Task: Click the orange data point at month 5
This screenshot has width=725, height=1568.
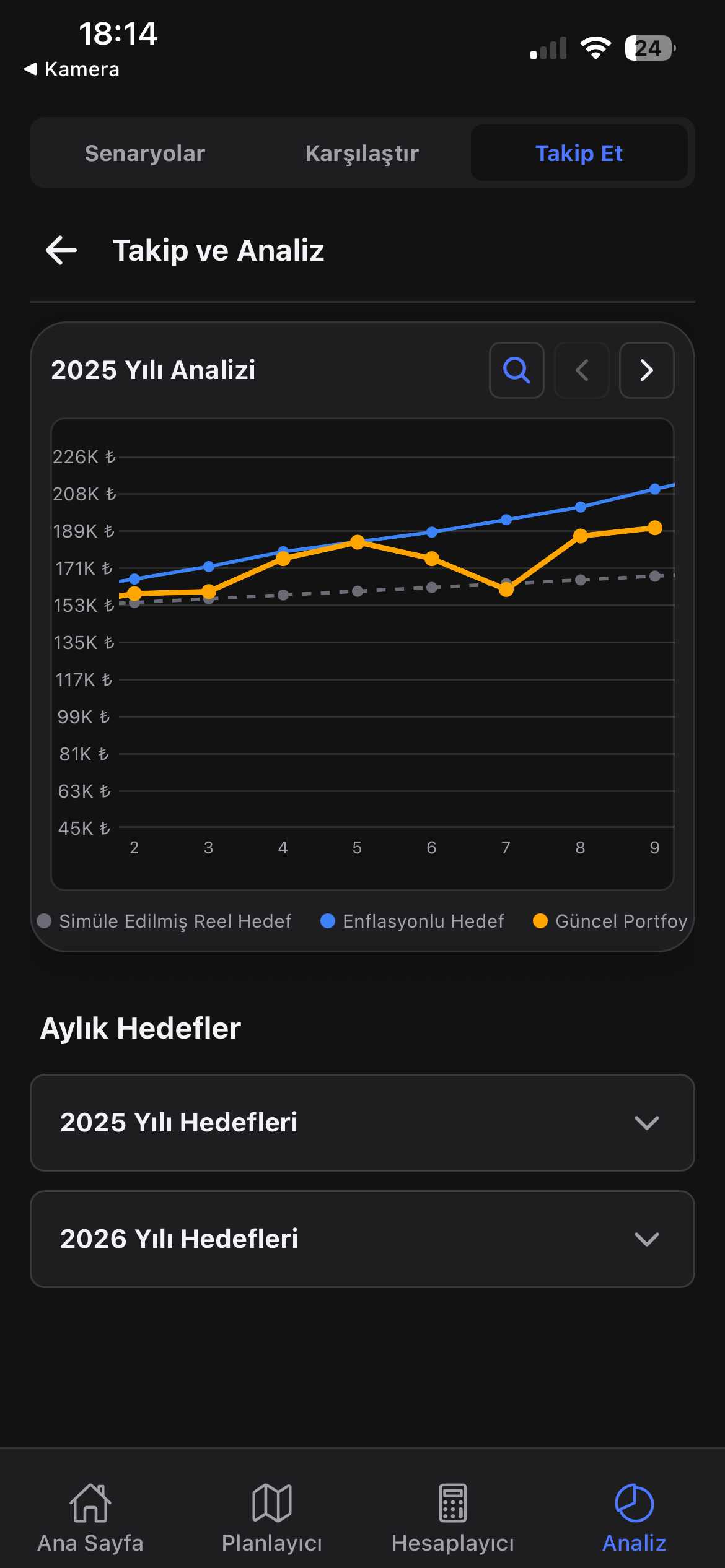Action: pyautogui.click(x=357, y=542)
